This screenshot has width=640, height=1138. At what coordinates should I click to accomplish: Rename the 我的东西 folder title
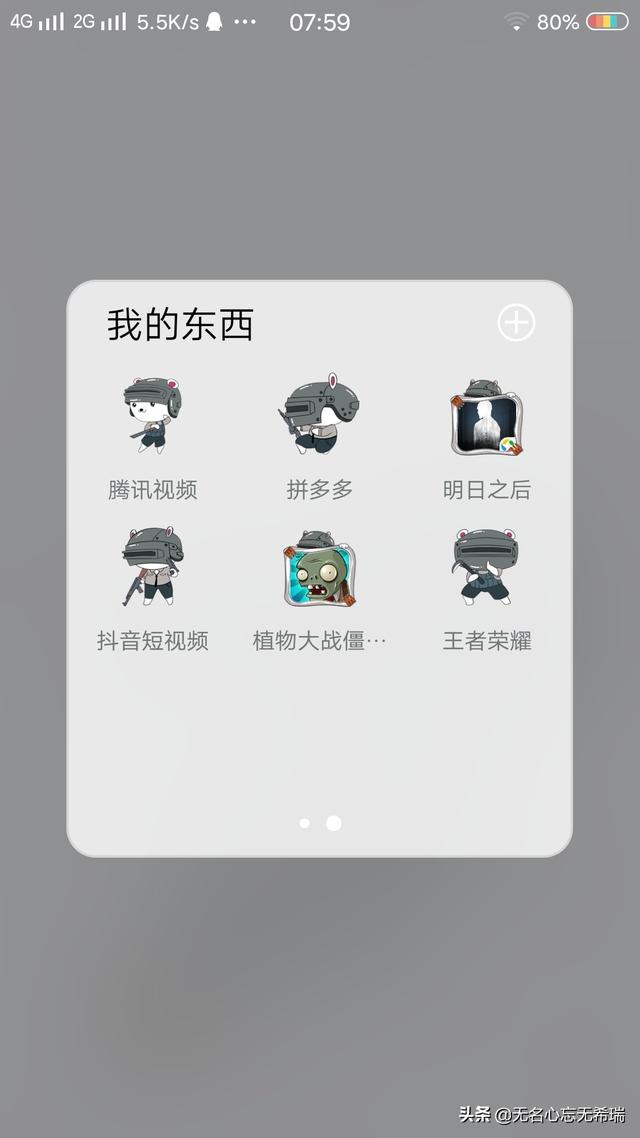[x=181, y=325]
